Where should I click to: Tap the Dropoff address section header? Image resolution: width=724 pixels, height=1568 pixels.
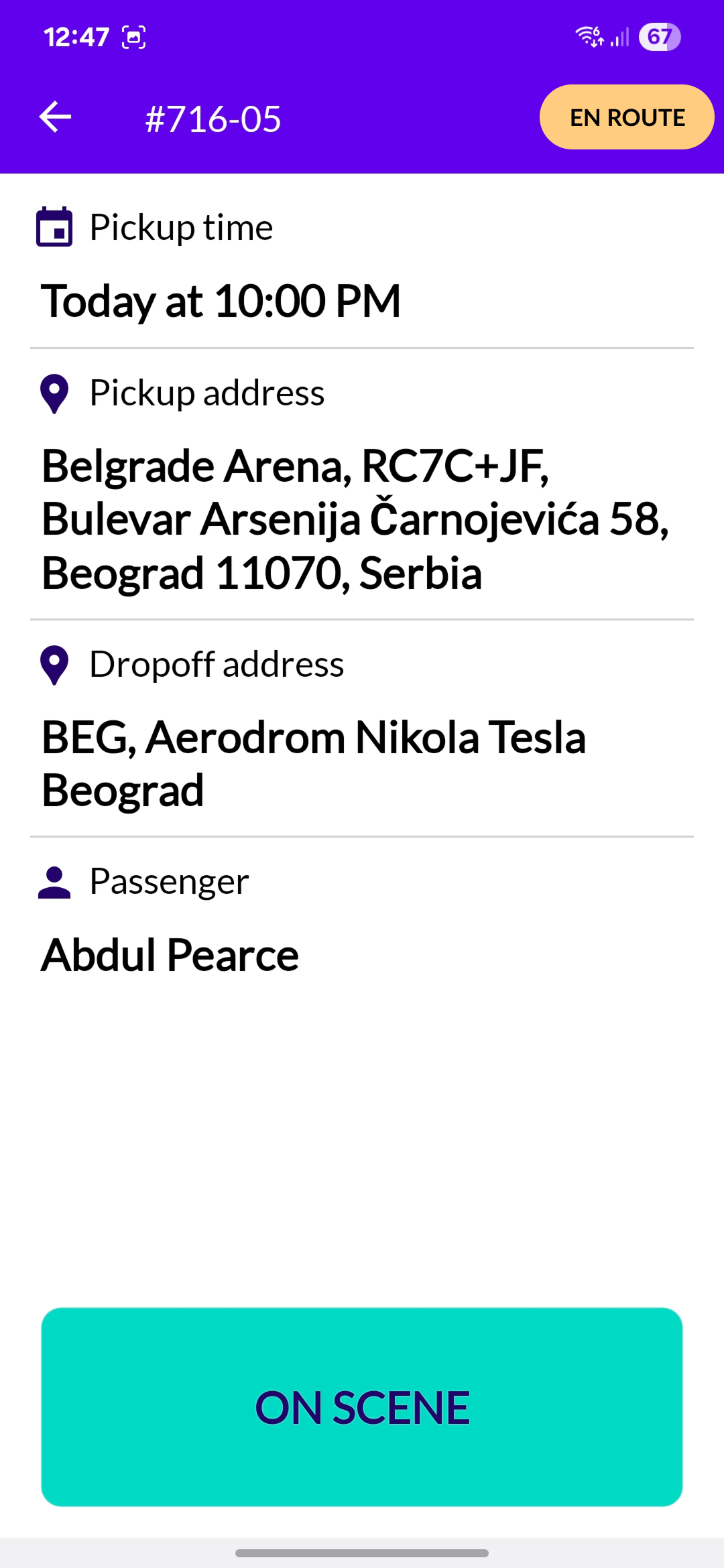point(217,665)
